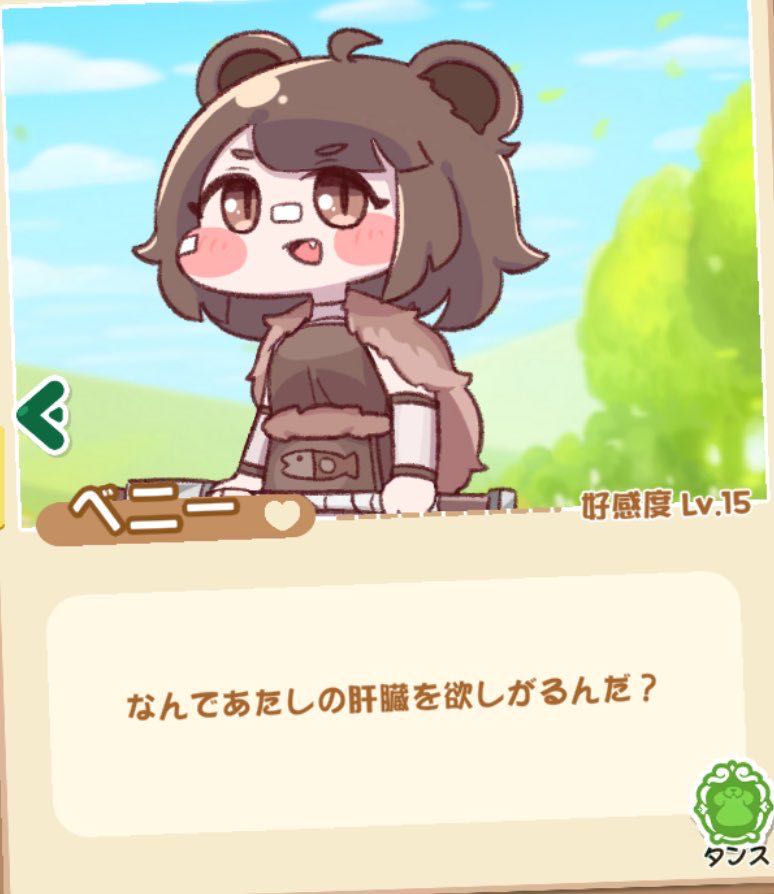Open the タンス wardrobe button
Image resolution: width=774 pixels, height=894 pixels.
pos(734,806)
